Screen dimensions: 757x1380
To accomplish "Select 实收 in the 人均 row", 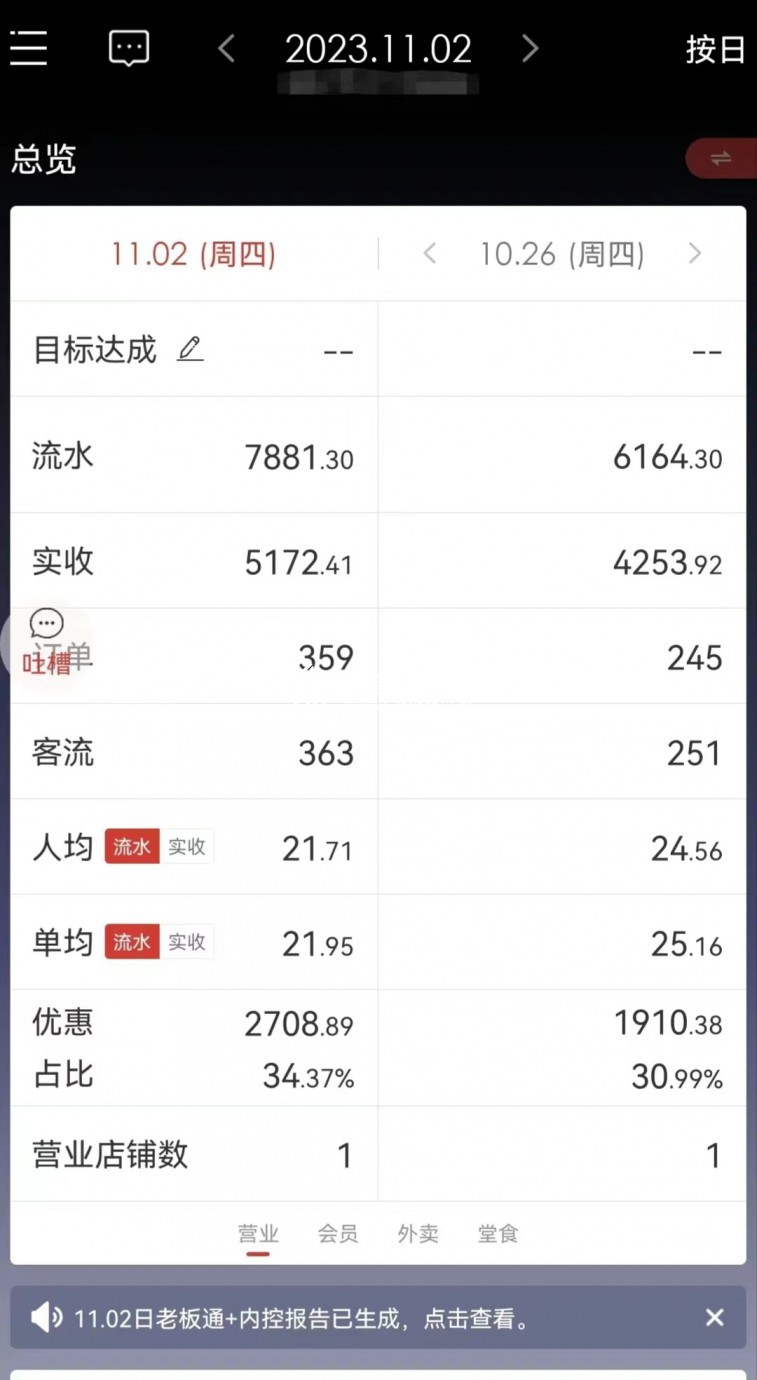I will pos(187,847).
